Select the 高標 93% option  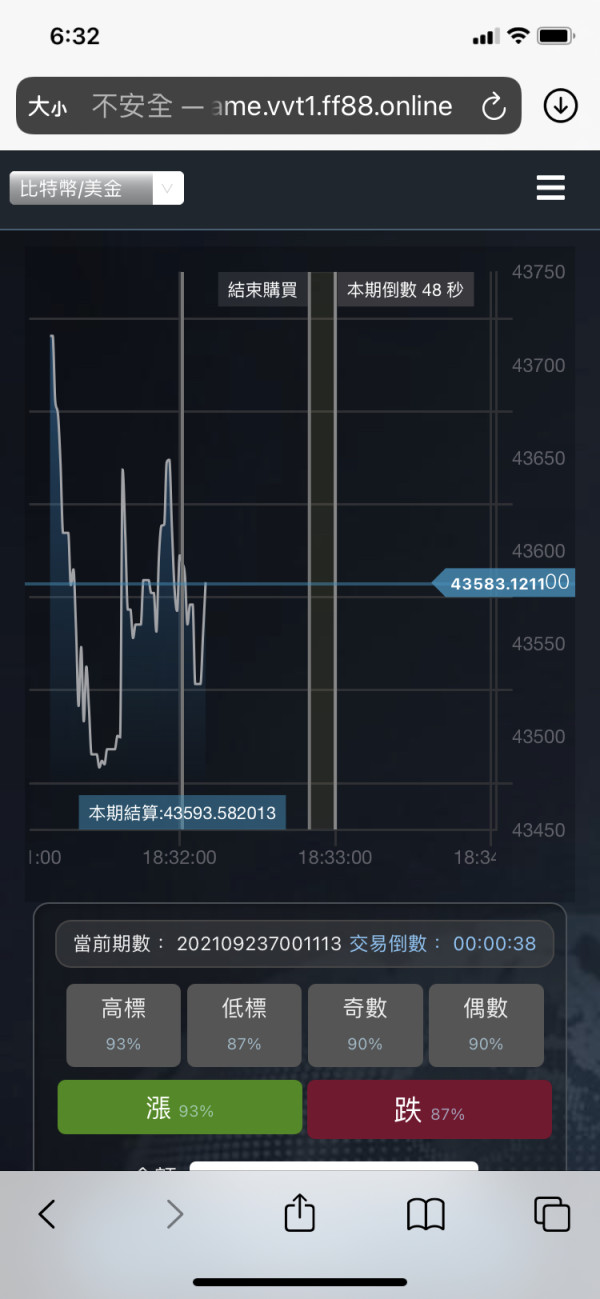coord(123,1024)
